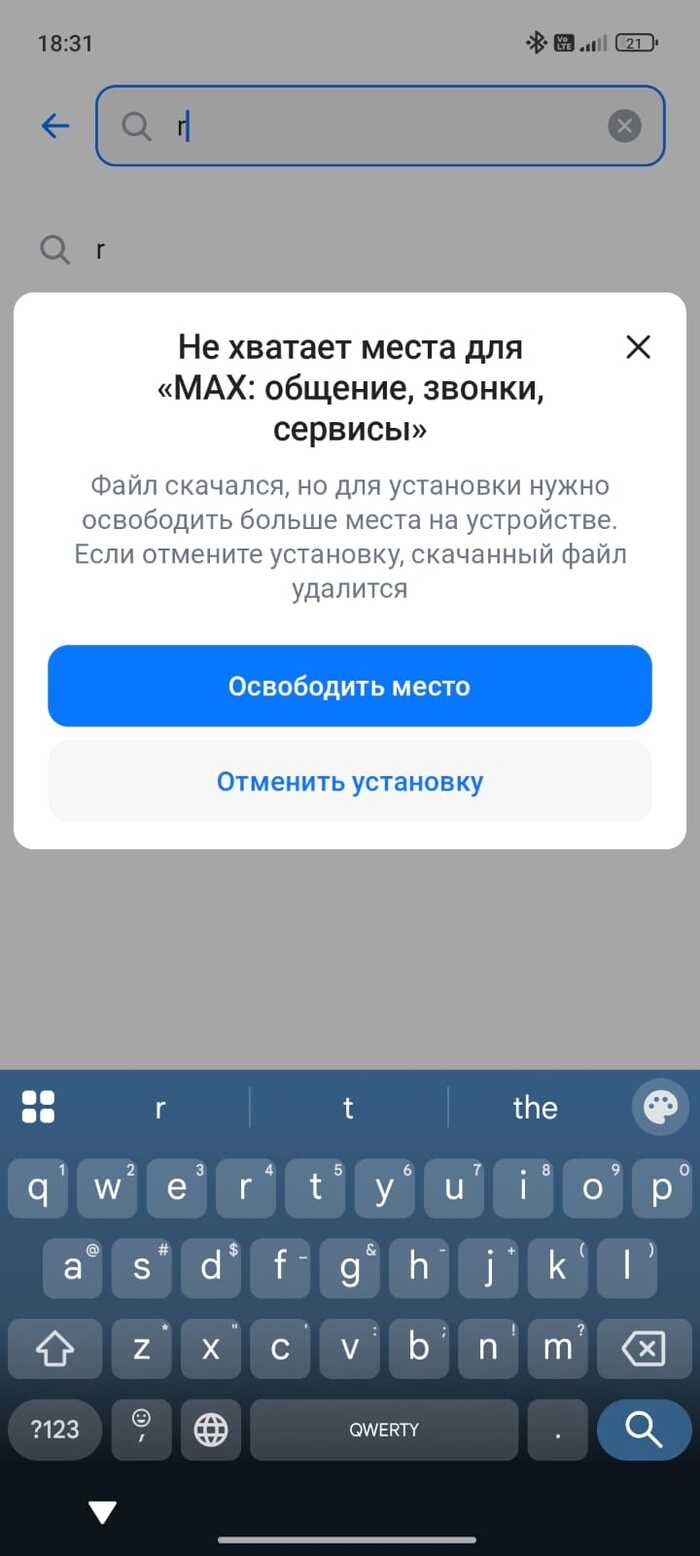Screen dimensions: 700x1556
Task: Close the not-enough-space dialog
Action: (x=637, y=347)
